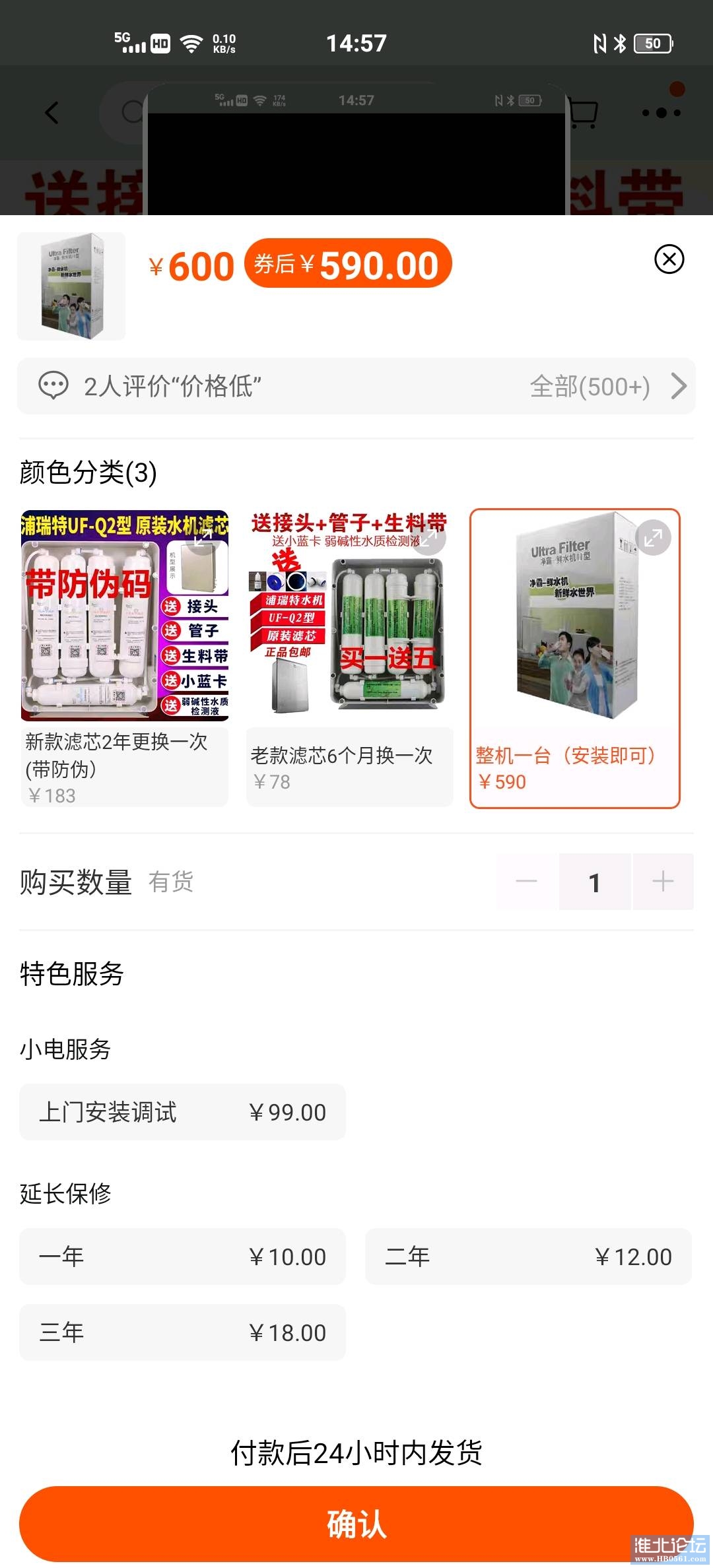Enlarge the 整机一台 option image
This screenshot has width=713, height=1568.
click(653, 539)
